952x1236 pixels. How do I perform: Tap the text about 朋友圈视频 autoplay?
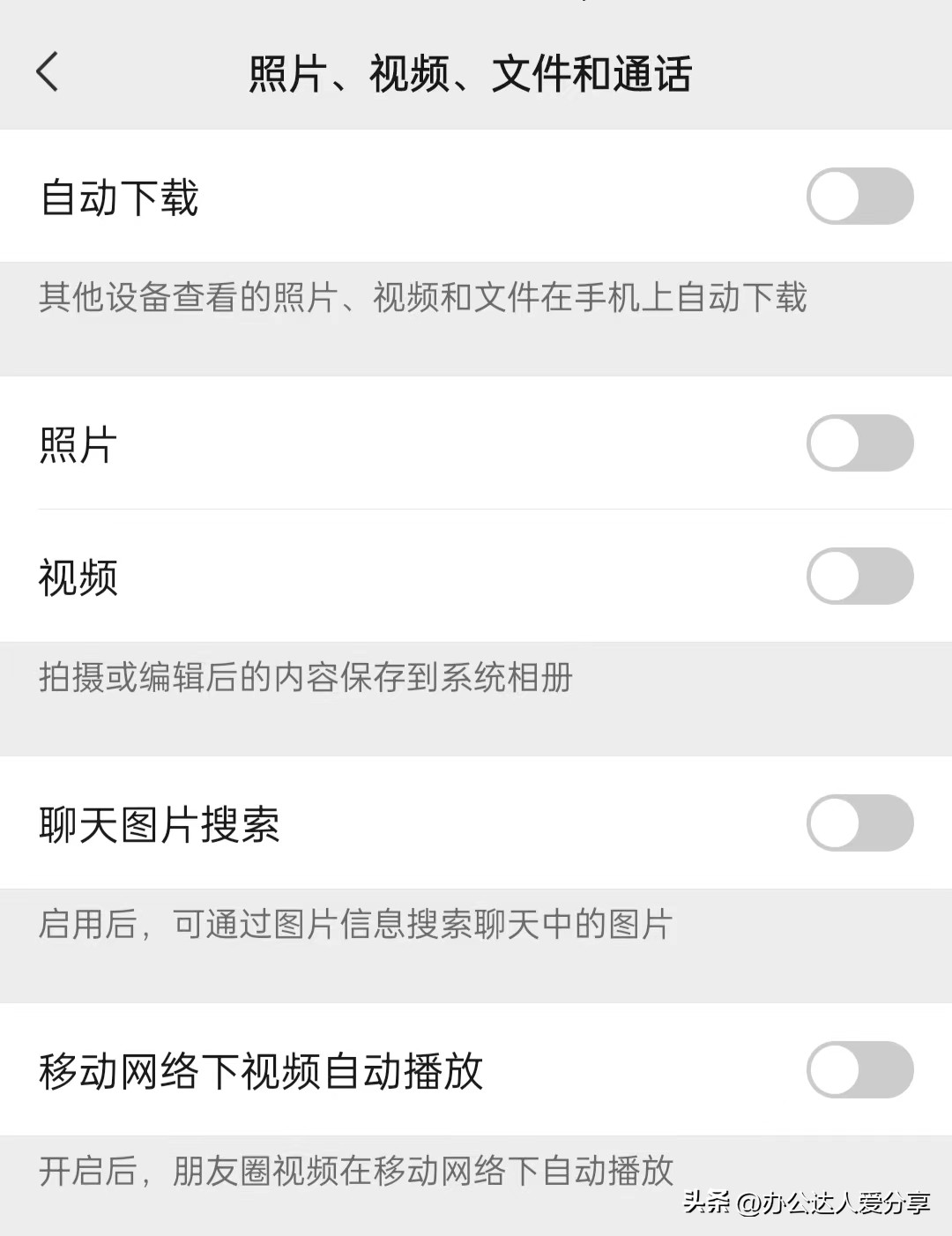(x=357, y=1169)
